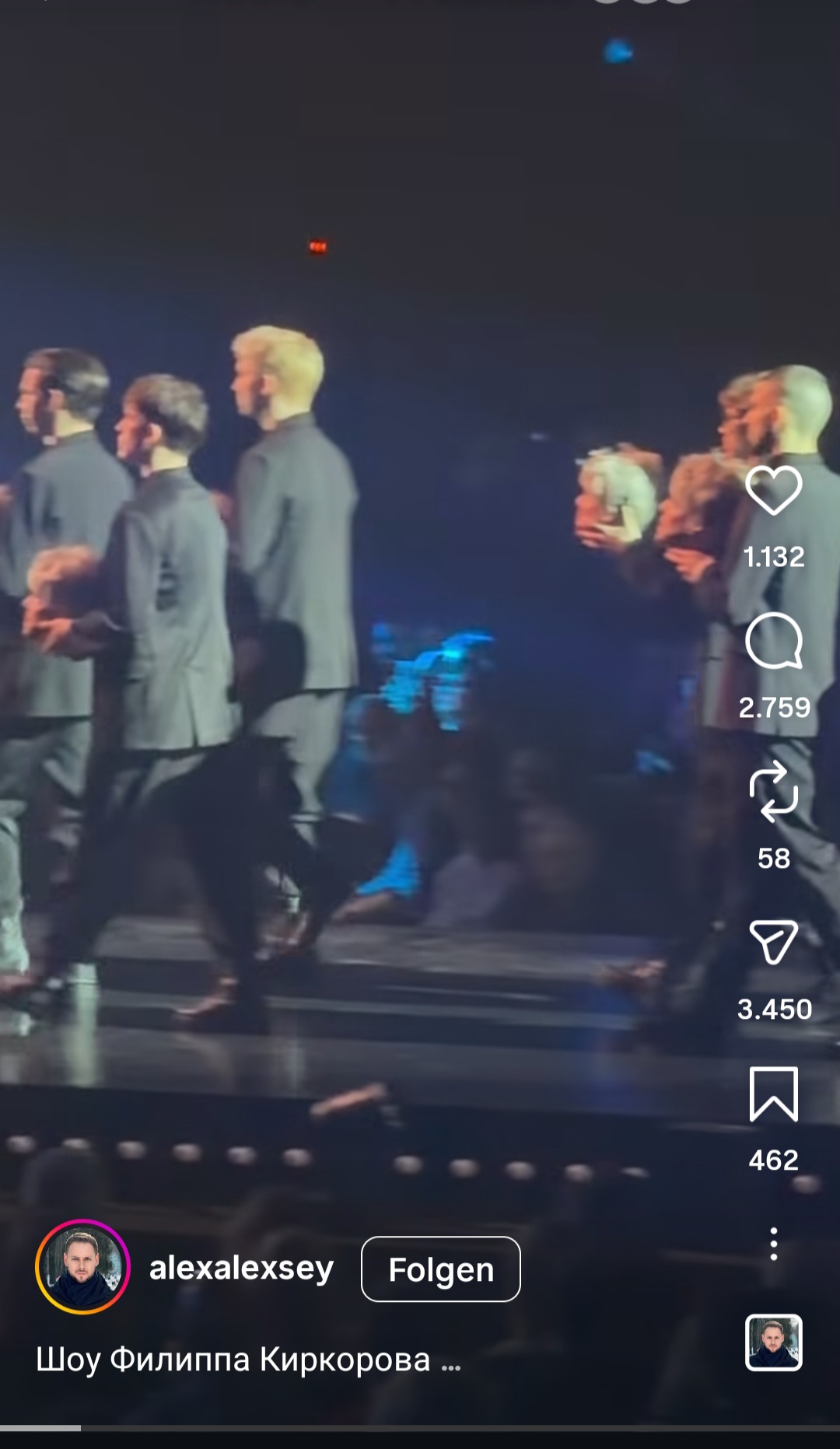Open the comments on this reel
840x1449 pixels.
coord(773,642)
